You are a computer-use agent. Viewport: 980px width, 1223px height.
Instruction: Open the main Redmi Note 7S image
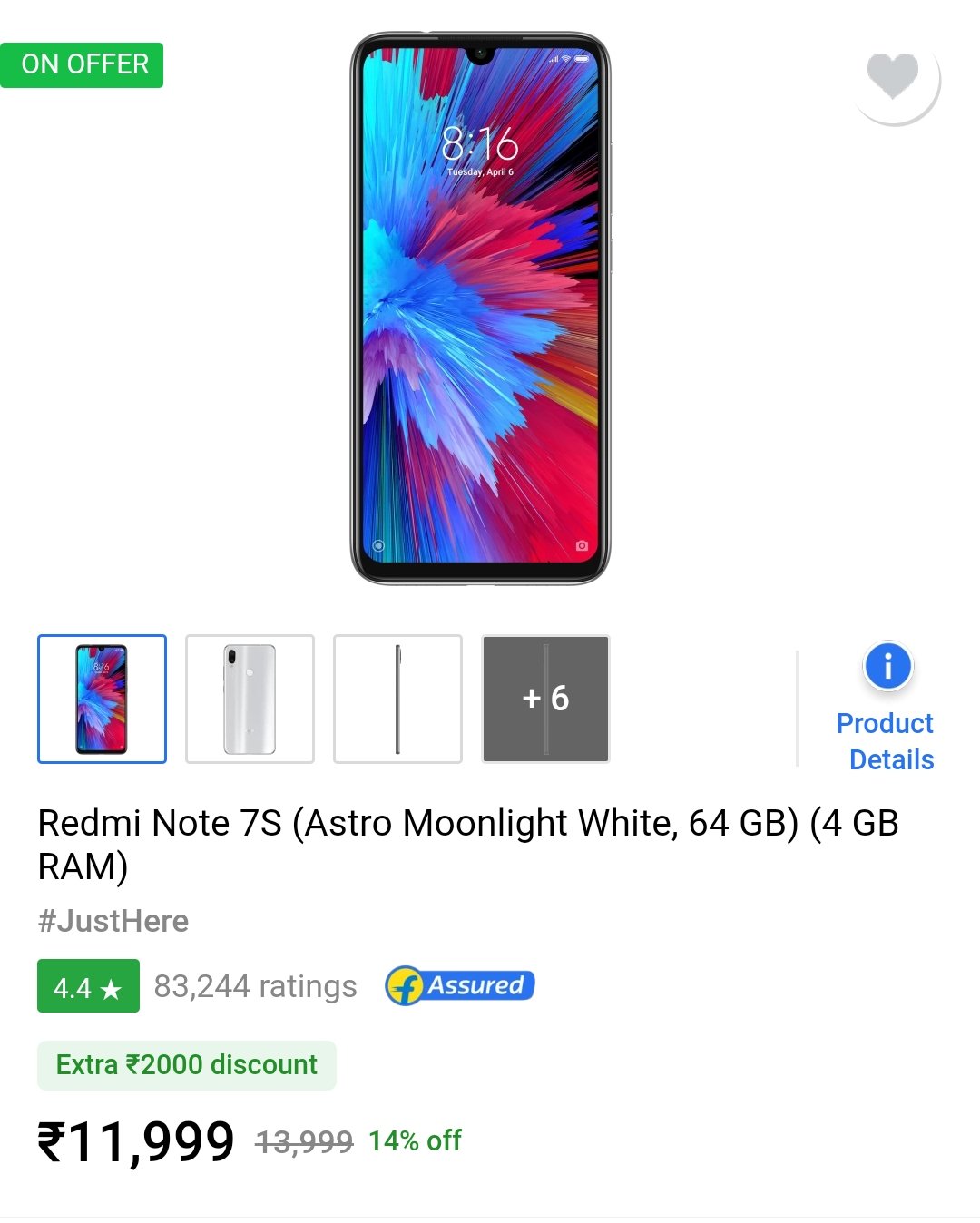click(x=480, y=308)
